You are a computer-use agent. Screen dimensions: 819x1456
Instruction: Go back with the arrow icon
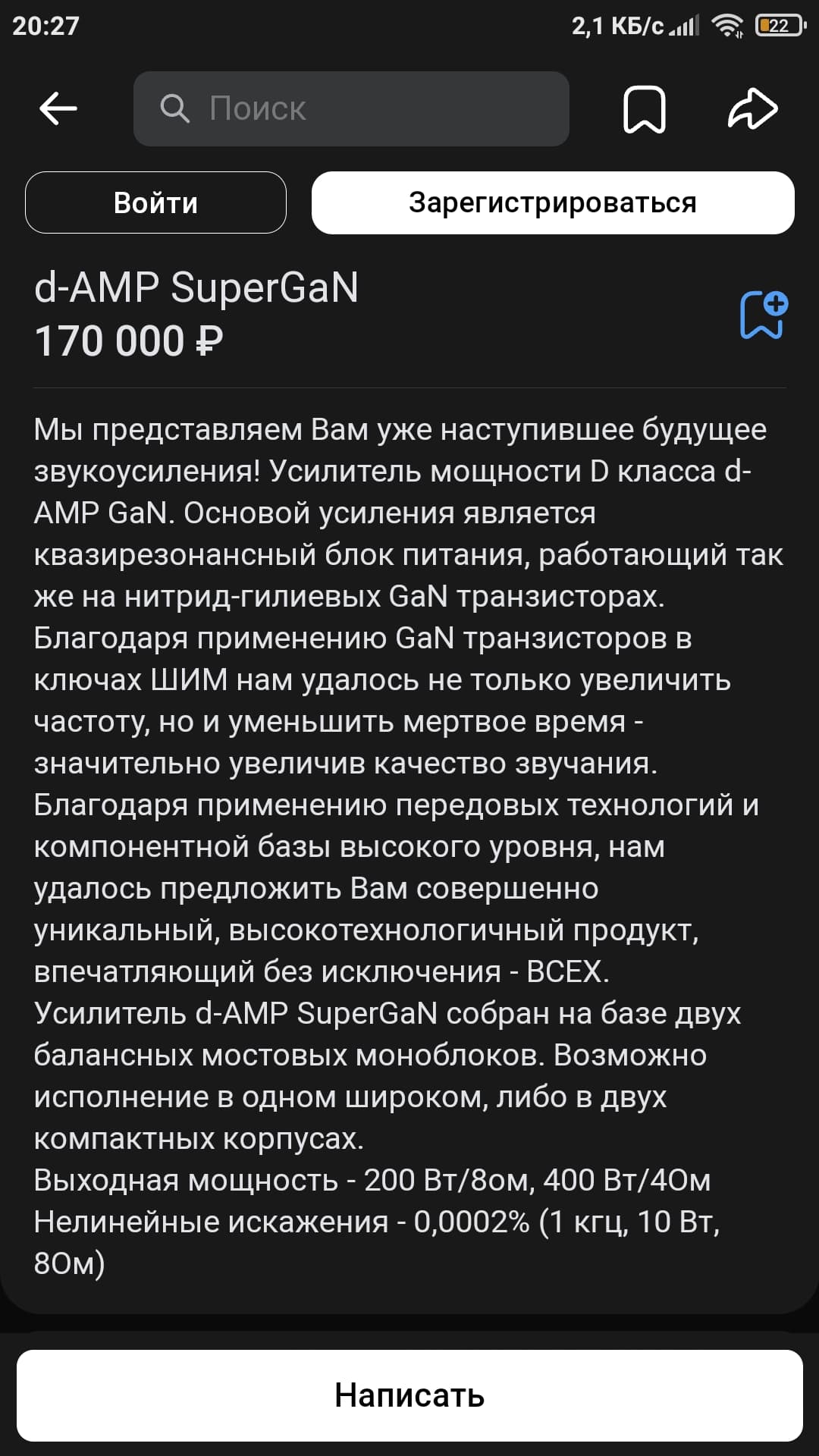(x=58, y=108)
